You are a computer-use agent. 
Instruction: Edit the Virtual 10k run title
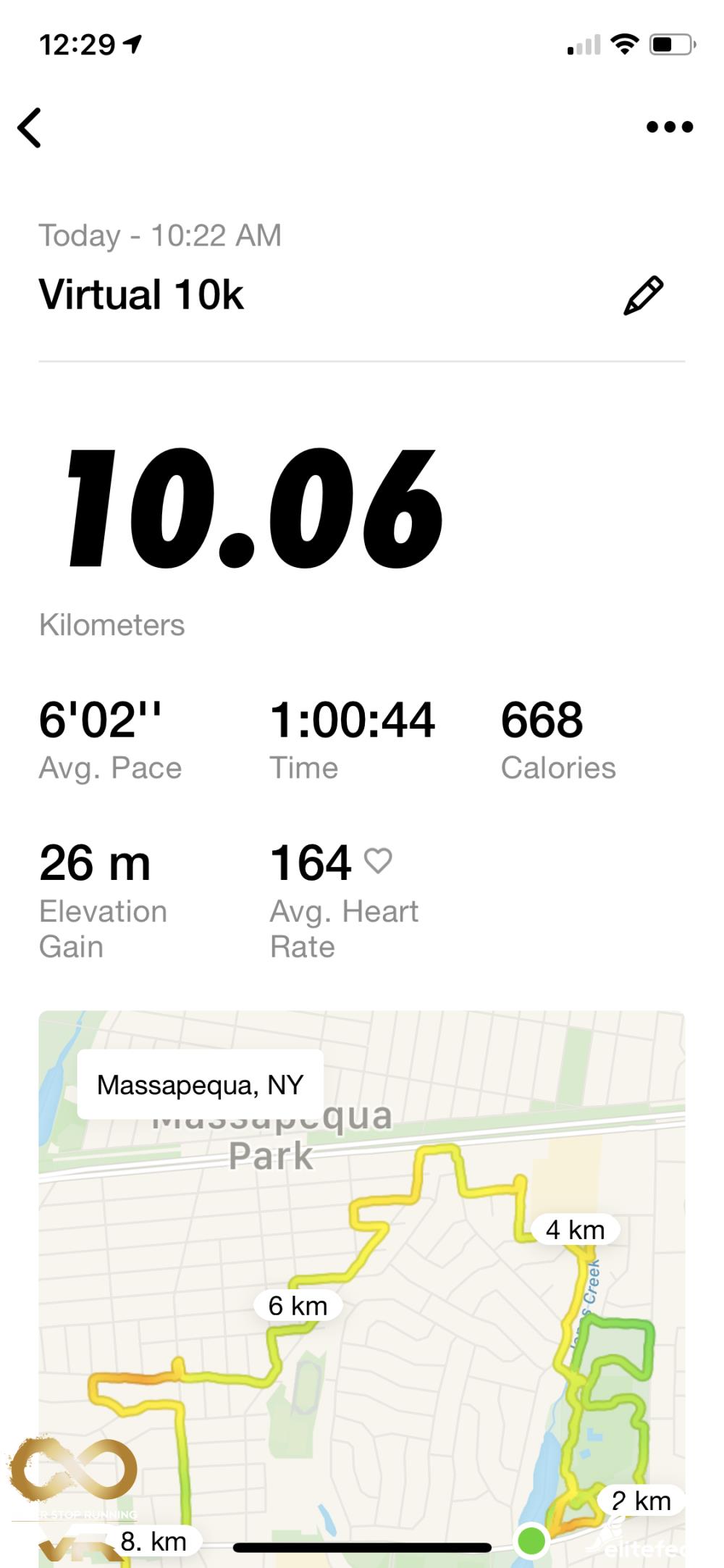(x=643, y=295)
